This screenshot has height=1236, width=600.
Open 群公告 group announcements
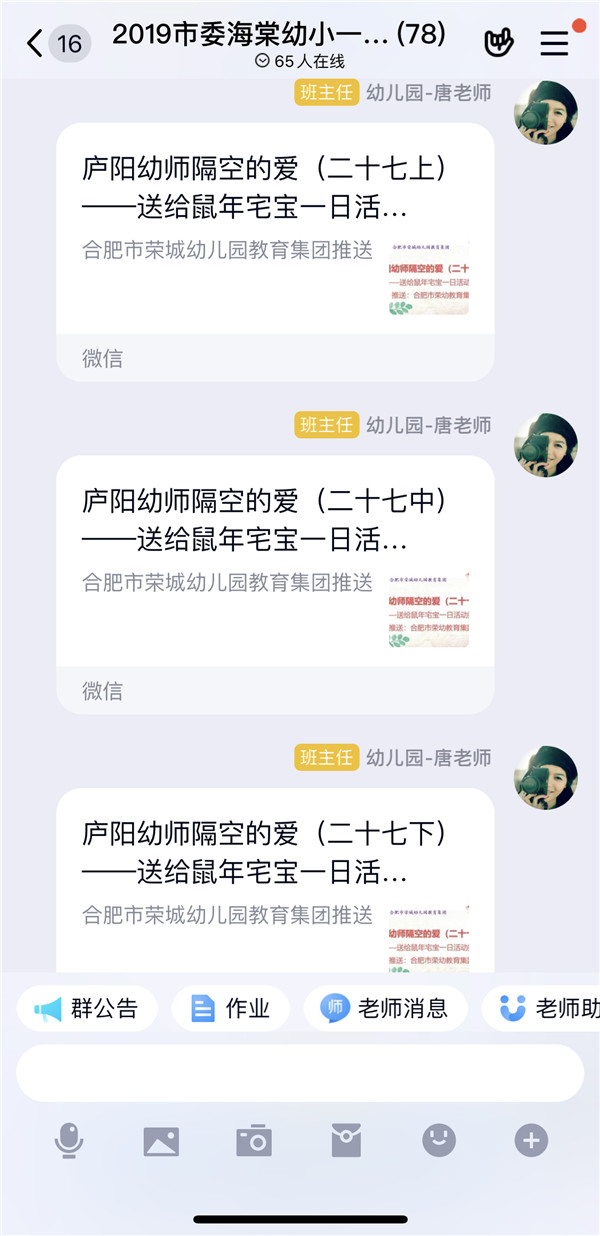87,1008
